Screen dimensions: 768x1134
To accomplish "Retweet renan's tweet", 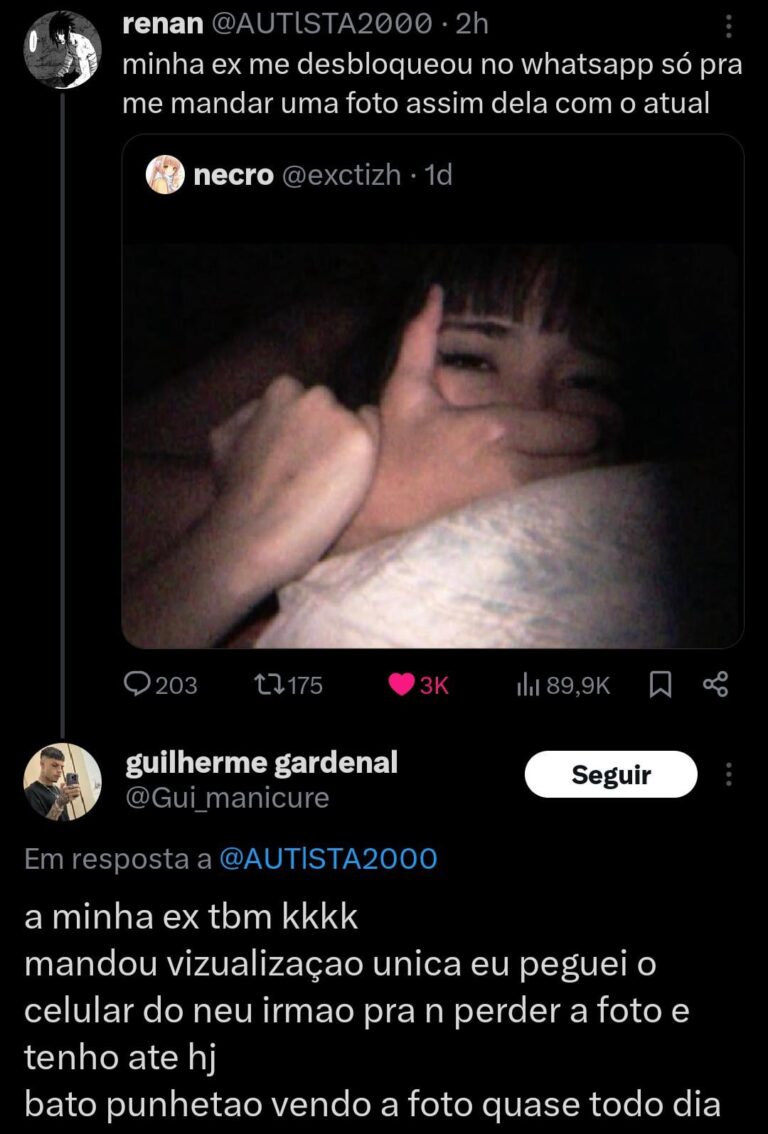I will (x=289, y=685).
